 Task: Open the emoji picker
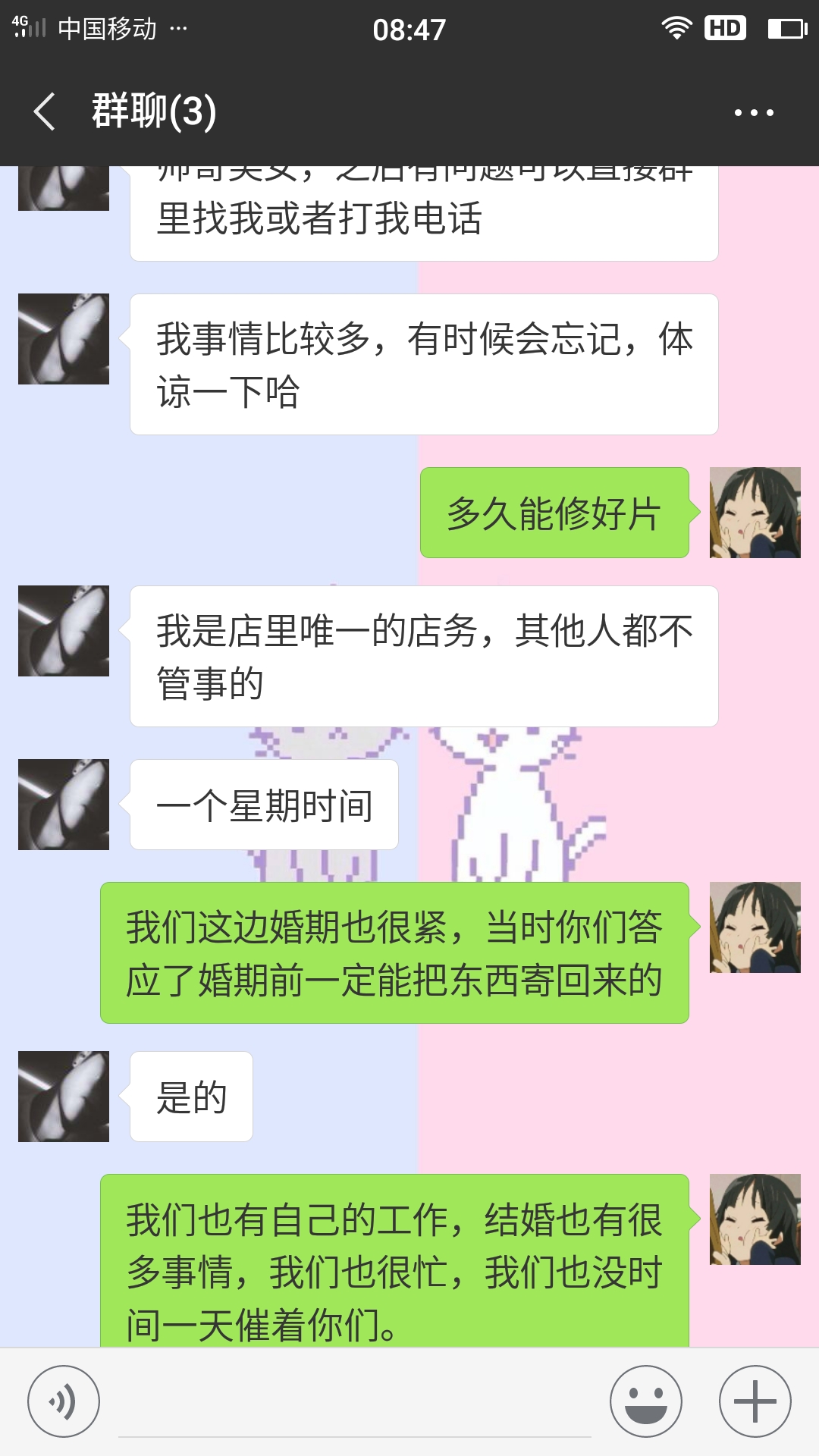(x=646, y=1401)
